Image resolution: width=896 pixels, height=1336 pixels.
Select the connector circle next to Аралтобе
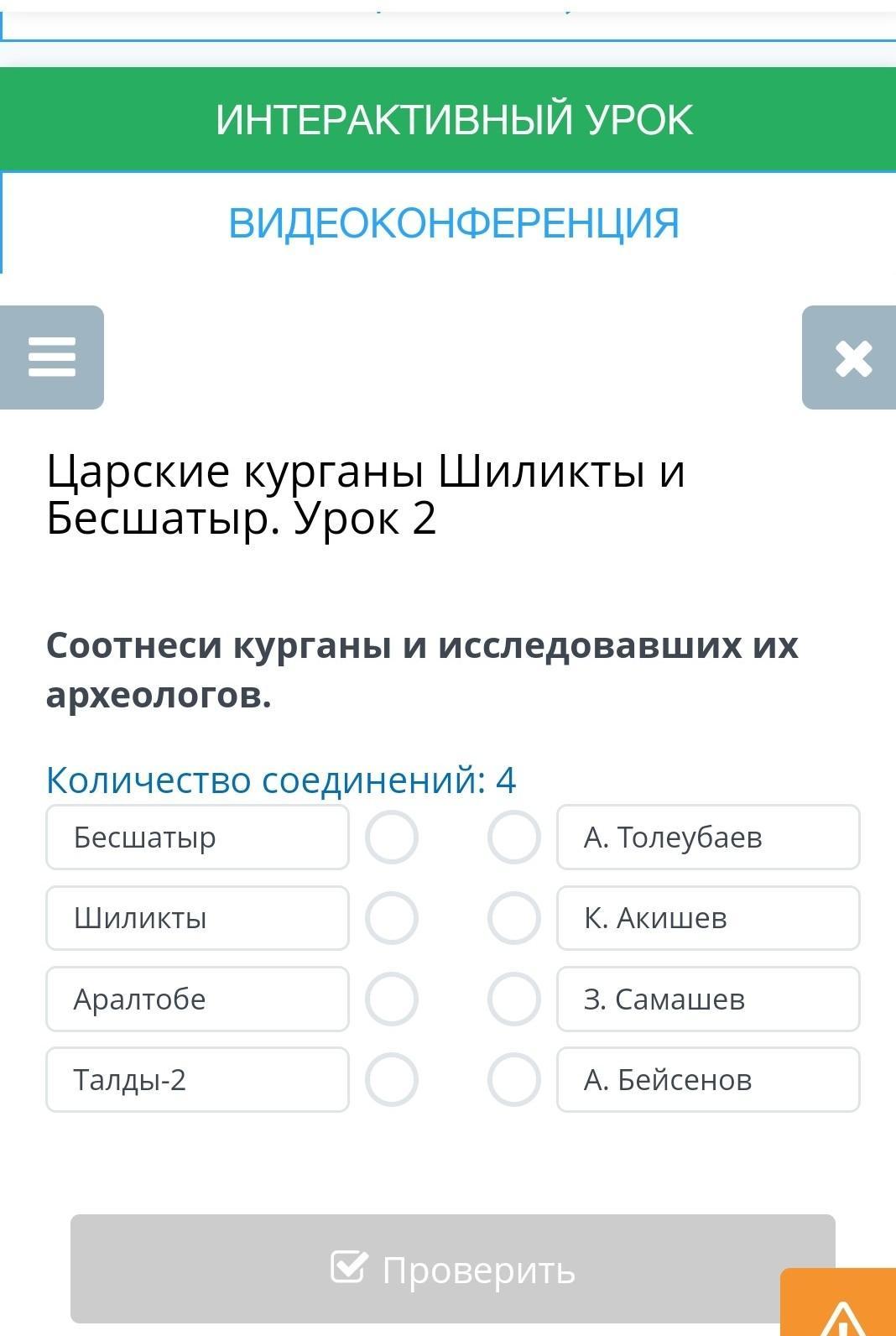(x=392, y=999)
